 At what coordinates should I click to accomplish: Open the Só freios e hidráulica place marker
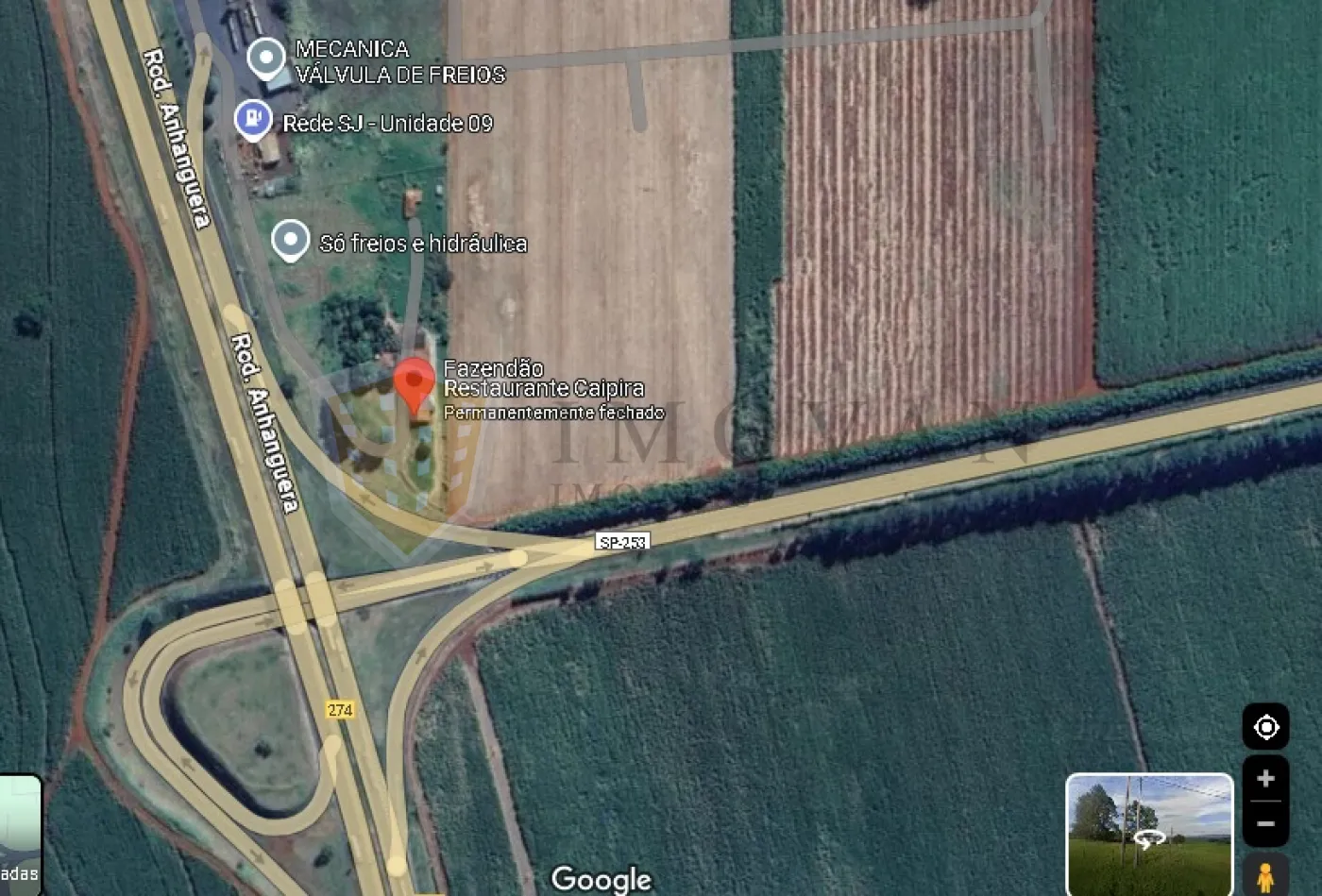click(291, 240)
